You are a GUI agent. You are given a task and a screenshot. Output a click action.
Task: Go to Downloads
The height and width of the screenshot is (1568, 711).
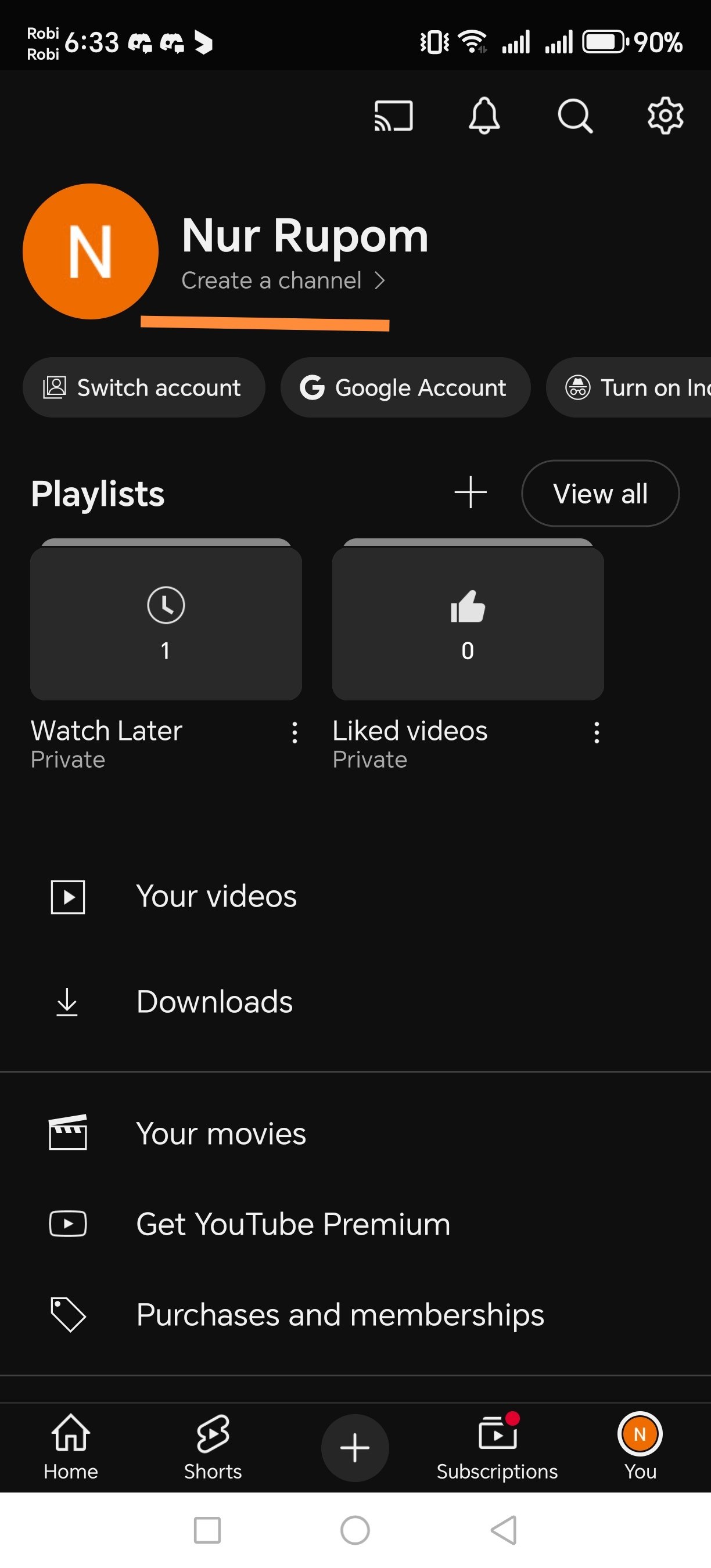coord(214,1002)
